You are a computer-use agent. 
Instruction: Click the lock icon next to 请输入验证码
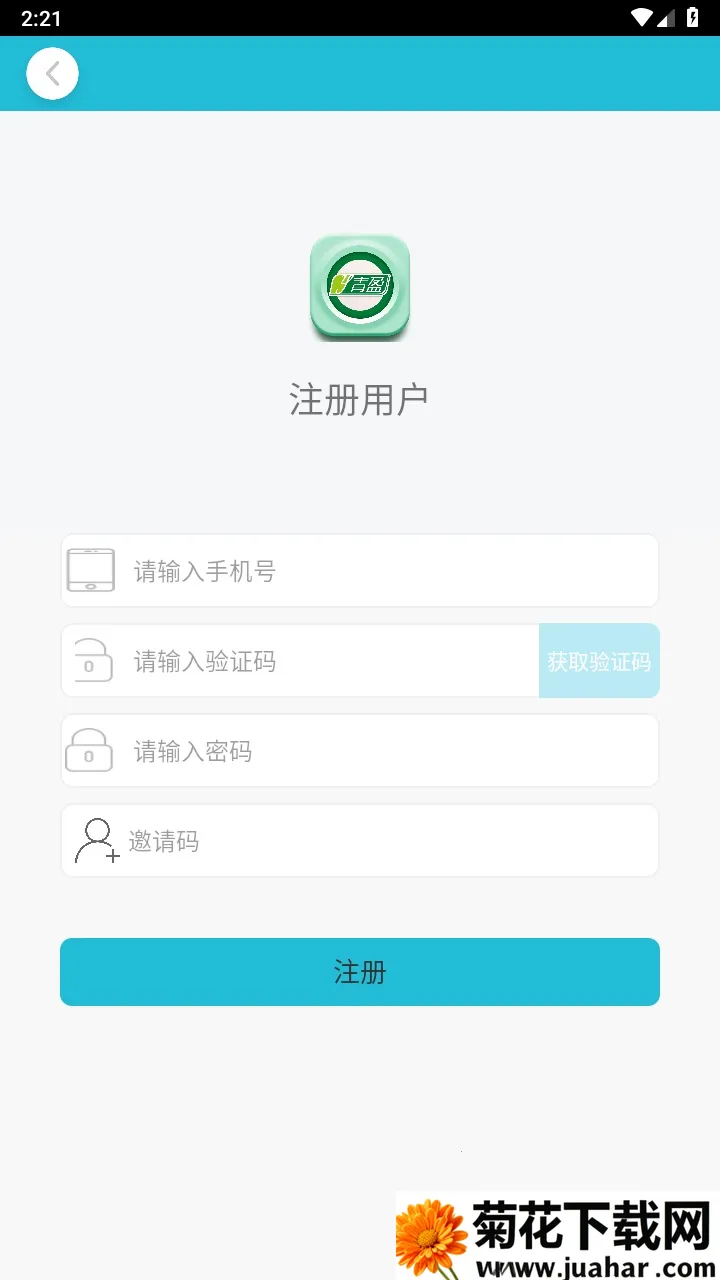pos(91,661)
